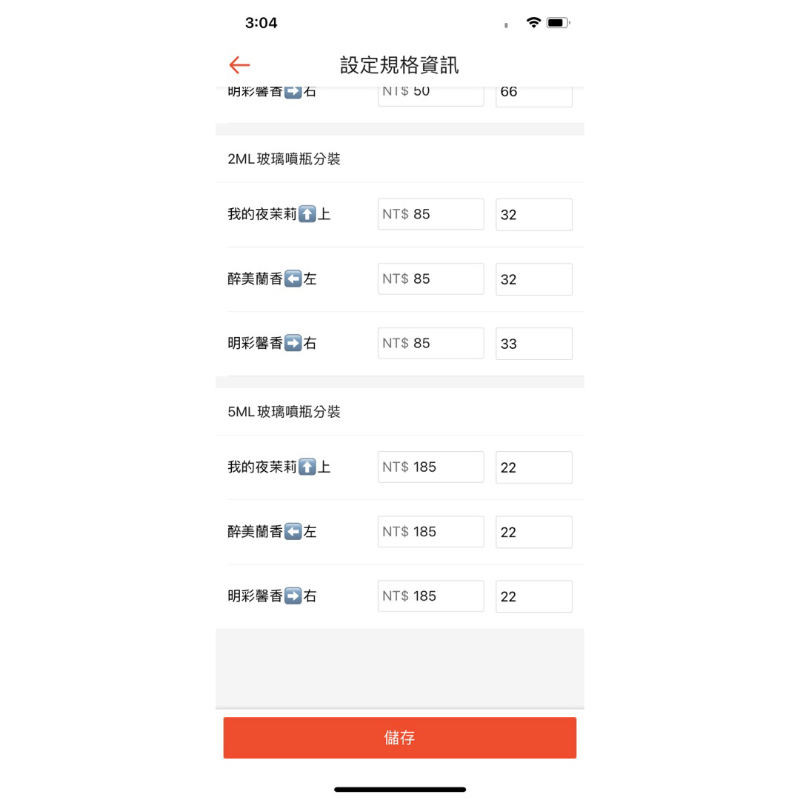Change the stock for 2ML 醉美蘭香

click(534, 279)
